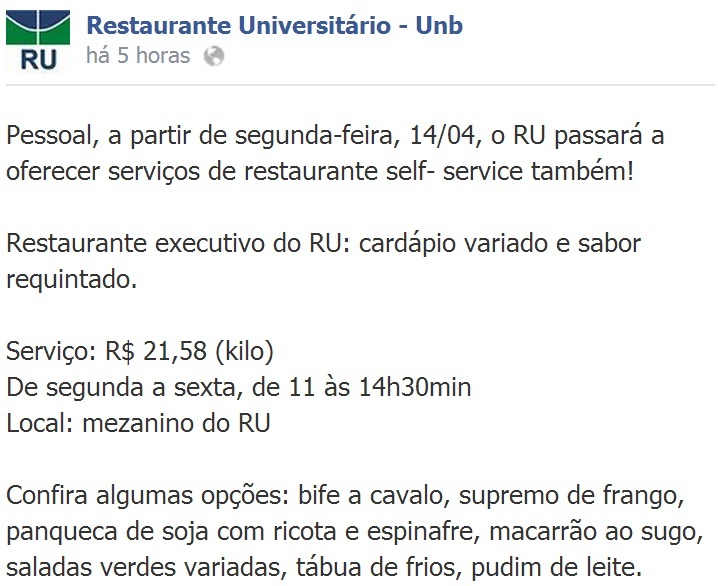Open Restaurante Universitário - Unb page name
Image resolution: width=718 pixels, height=586 pixels.
274,25
